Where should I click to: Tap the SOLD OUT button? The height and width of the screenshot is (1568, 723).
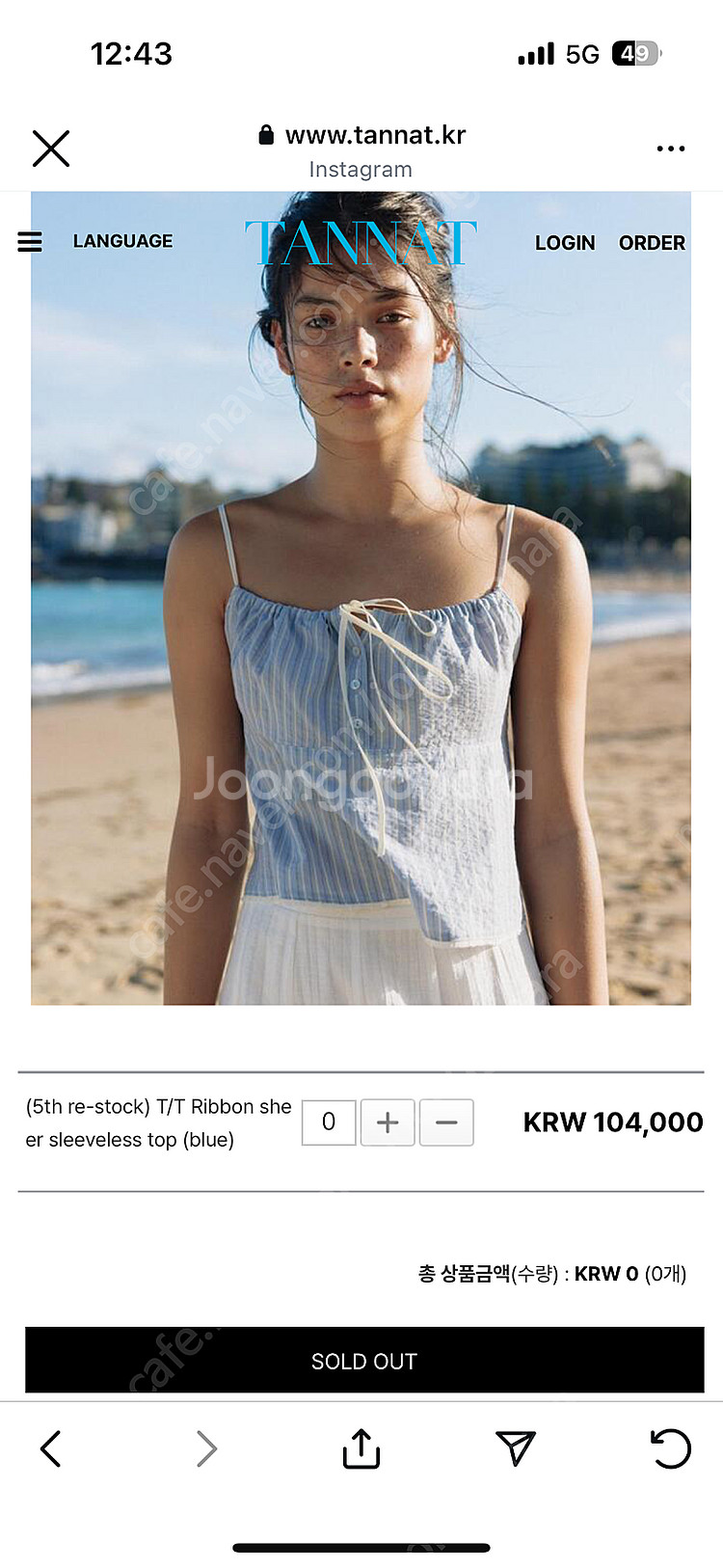coord(364,1360)
